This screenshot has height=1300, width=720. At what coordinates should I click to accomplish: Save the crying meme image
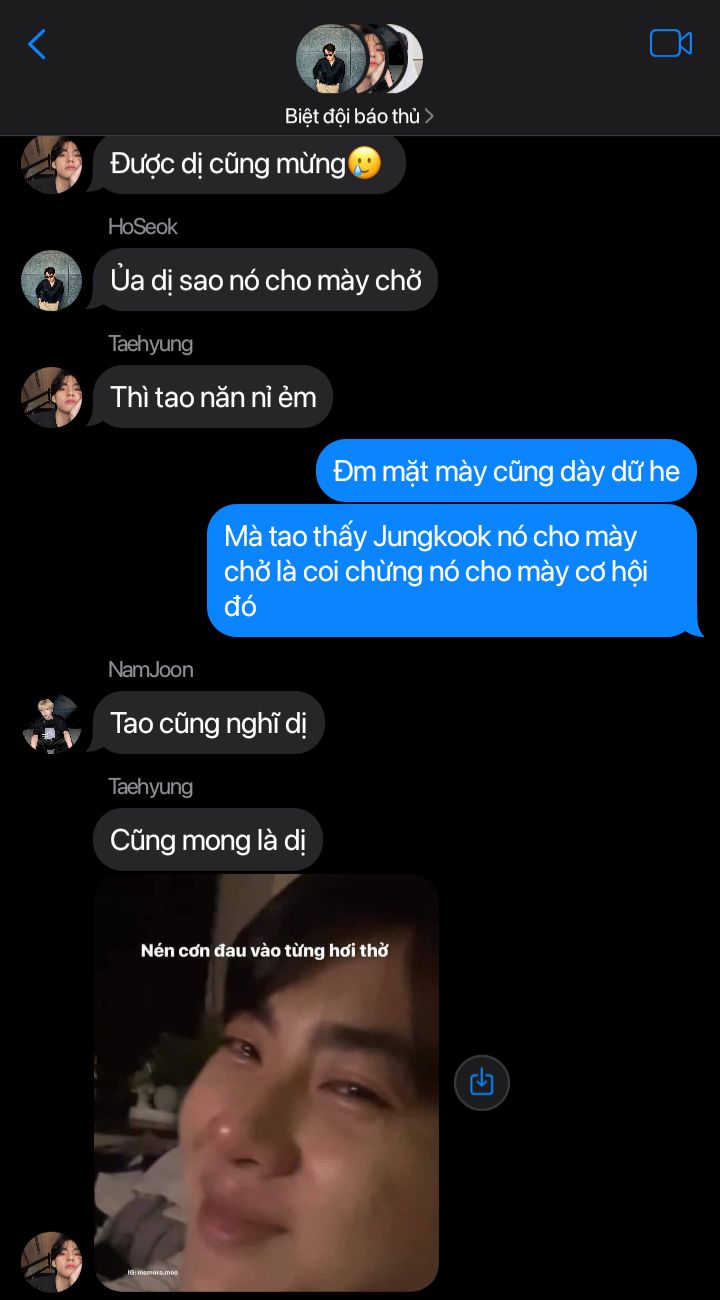click(482, 1082)
